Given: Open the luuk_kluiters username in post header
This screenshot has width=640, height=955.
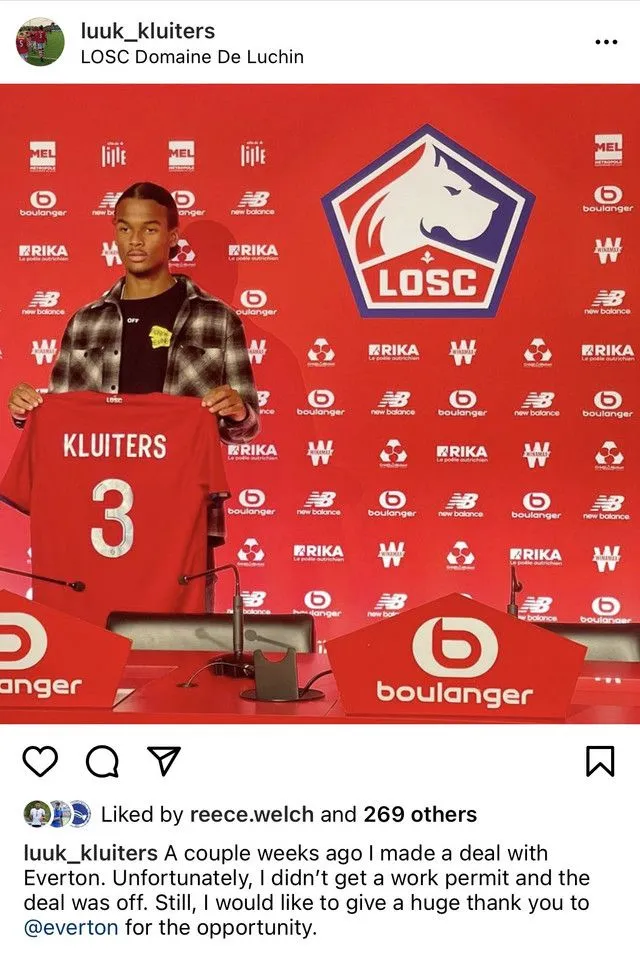Looking at the screenshot, I should pyautogui.click(x=147, y=31).
